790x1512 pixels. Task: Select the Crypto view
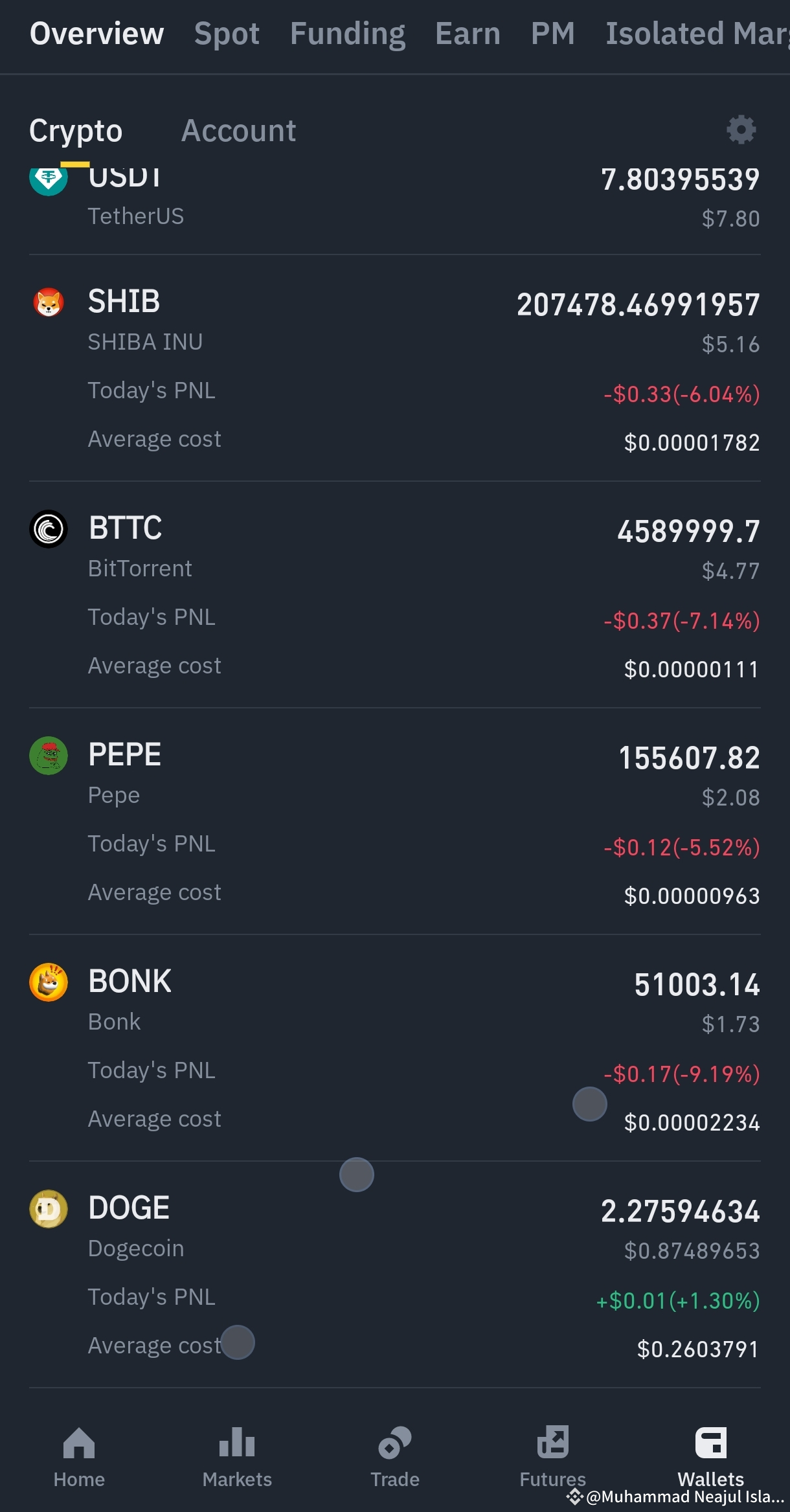pyautogui.click(x=76, y=131)
